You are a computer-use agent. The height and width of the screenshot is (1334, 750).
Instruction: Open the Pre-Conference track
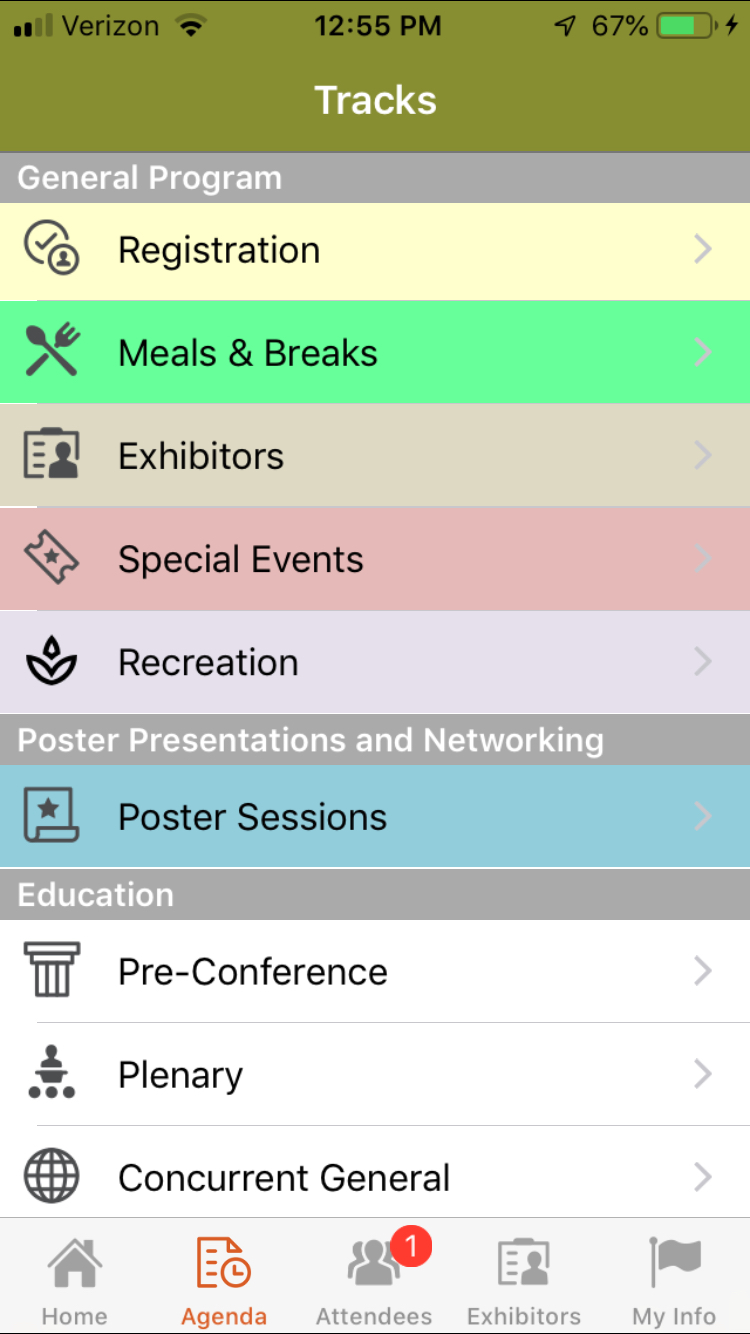(x=375, y=971)
